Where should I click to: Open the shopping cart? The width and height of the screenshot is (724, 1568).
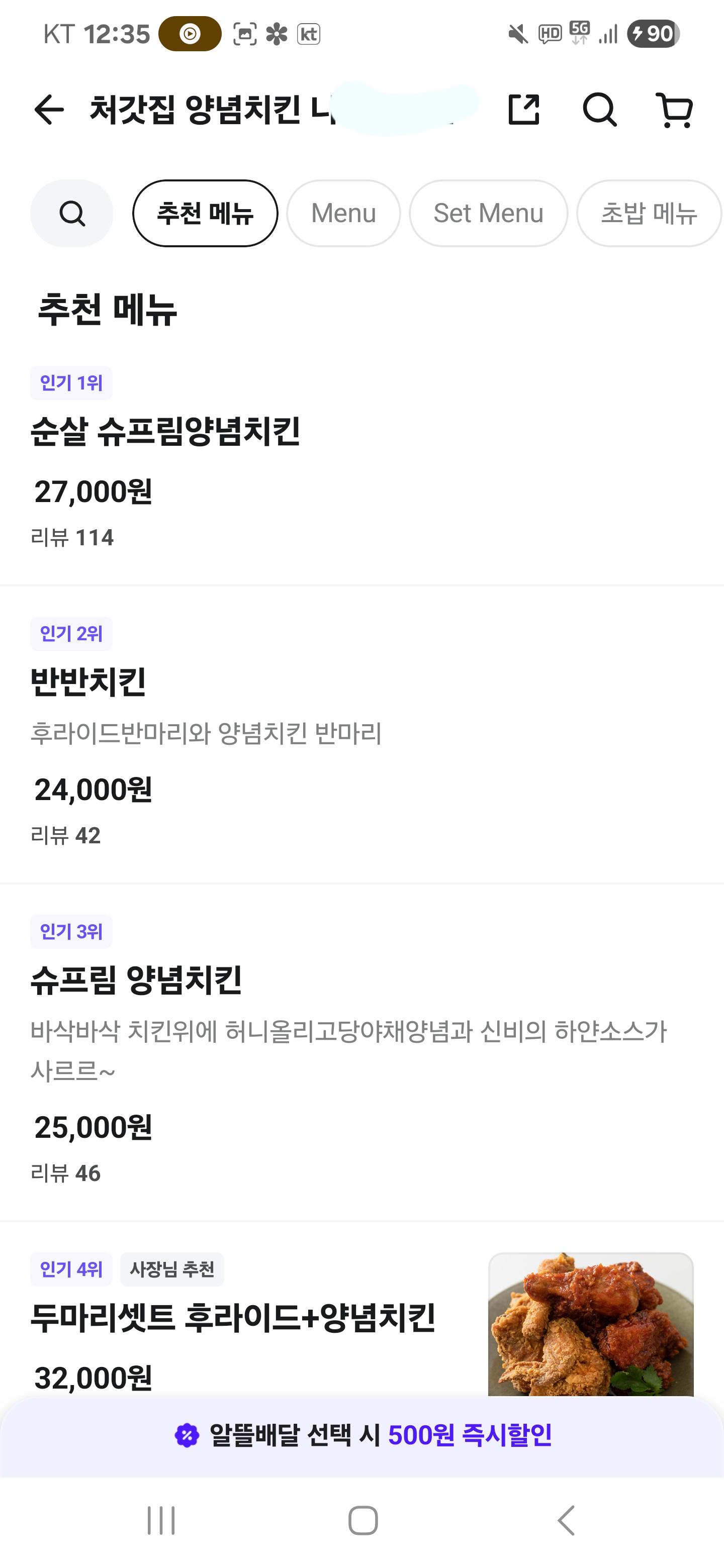[x=675, y=110]
